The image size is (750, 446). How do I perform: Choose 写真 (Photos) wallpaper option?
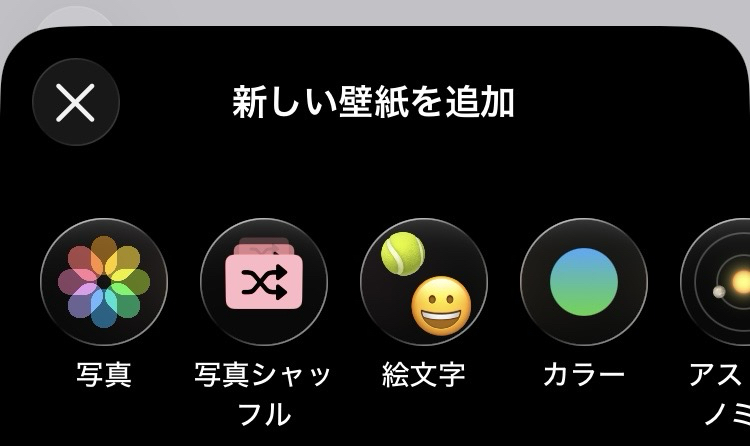click(x=103, y=282)
